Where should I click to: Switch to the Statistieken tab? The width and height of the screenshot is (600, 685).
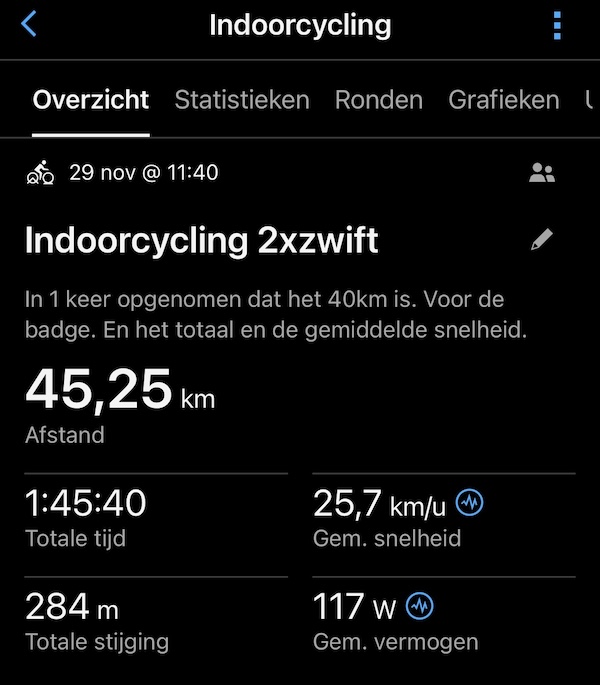242,100
